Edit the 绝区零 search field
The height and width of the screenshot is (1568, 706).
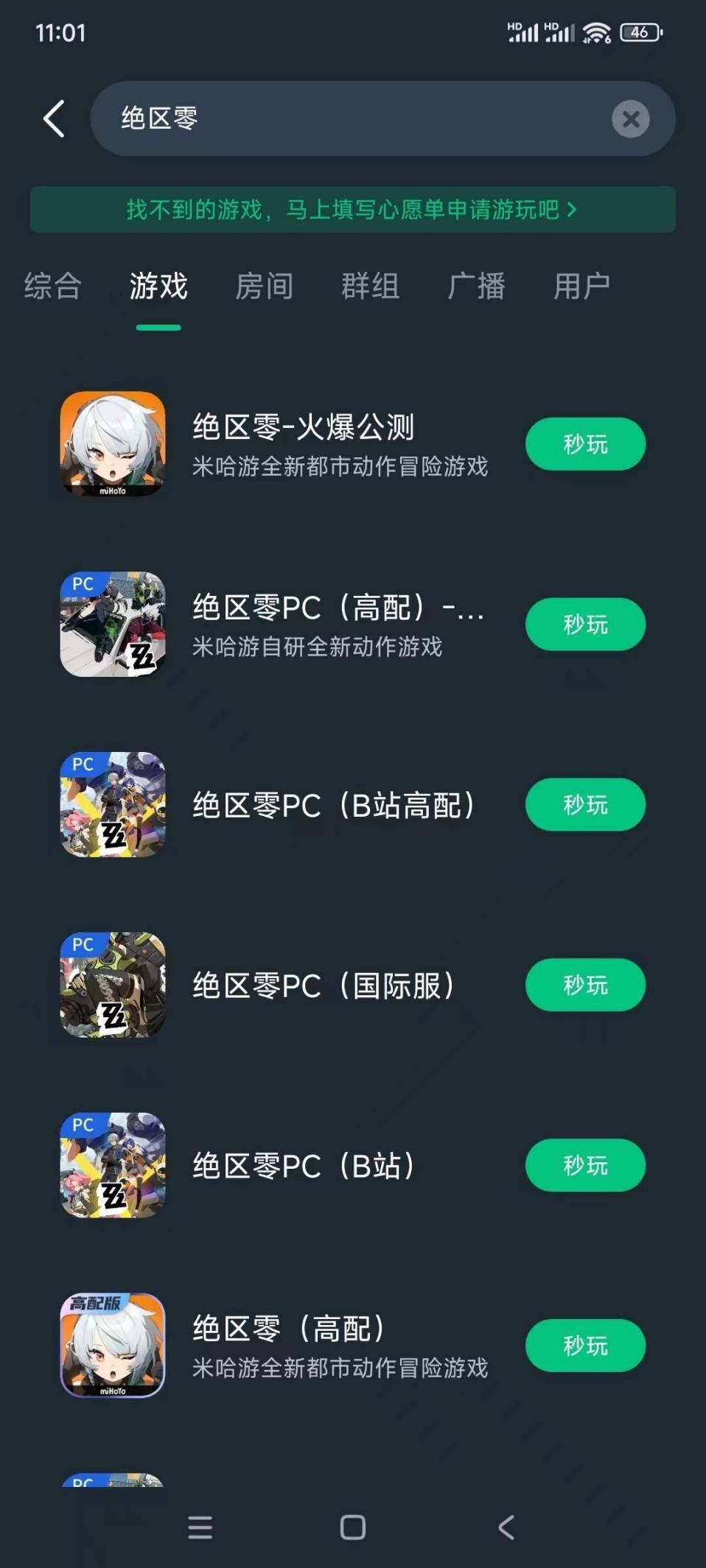(x=354, y=119)
